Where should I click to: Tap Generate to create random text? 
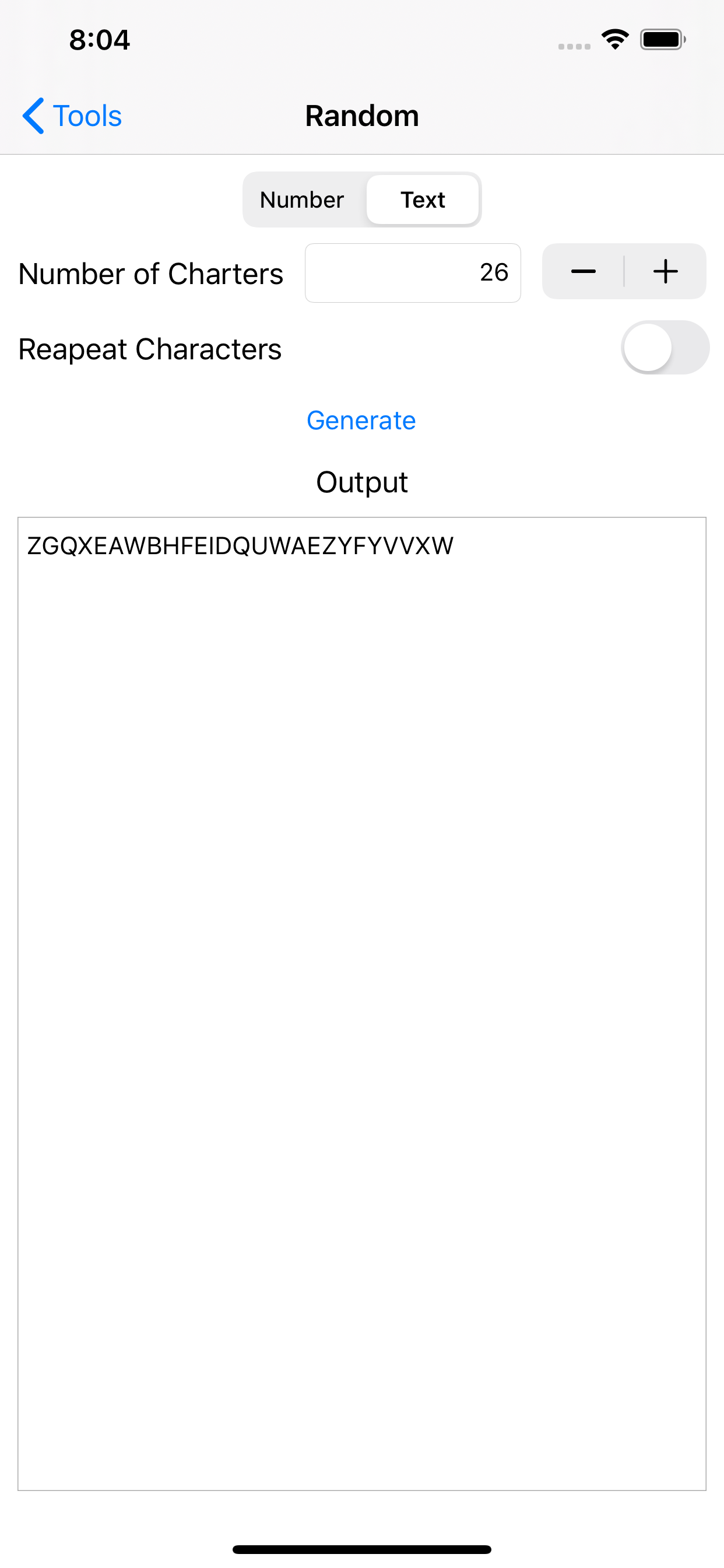point(361,420)
